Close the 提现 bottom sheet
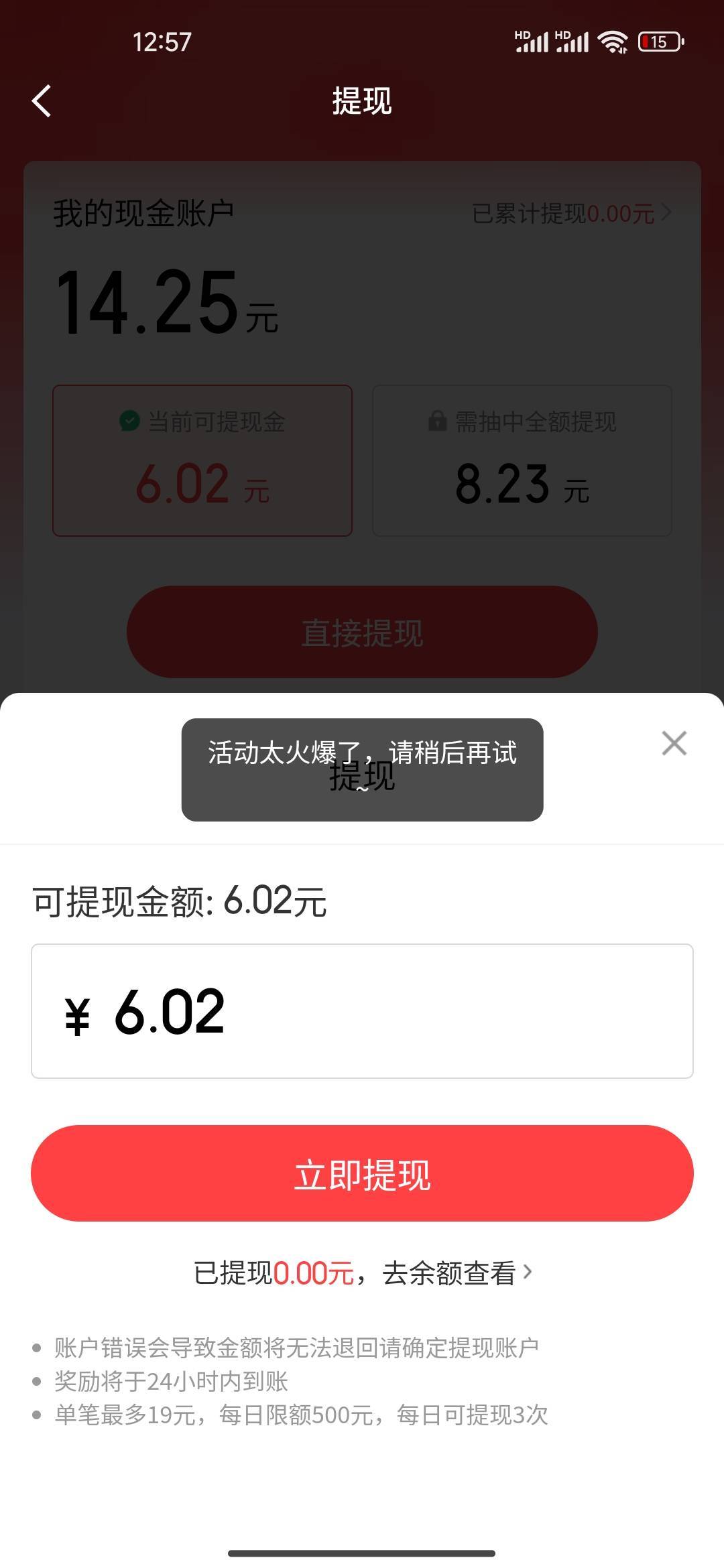Image resolution: width=724 pixels, height=1568 pixels. 674,743
